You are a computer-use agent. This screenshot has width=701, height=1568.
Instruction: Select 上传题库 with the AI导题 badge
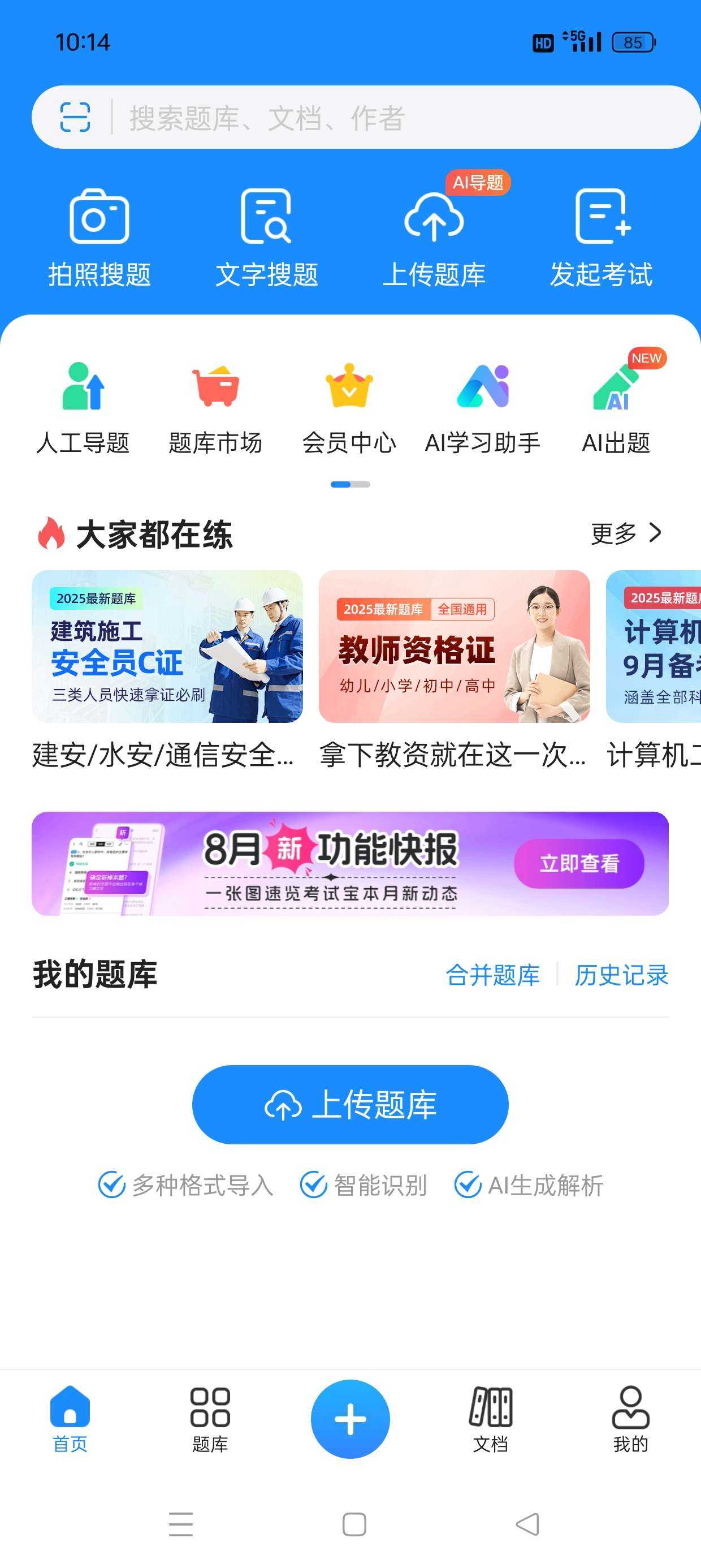coord(434,238)
